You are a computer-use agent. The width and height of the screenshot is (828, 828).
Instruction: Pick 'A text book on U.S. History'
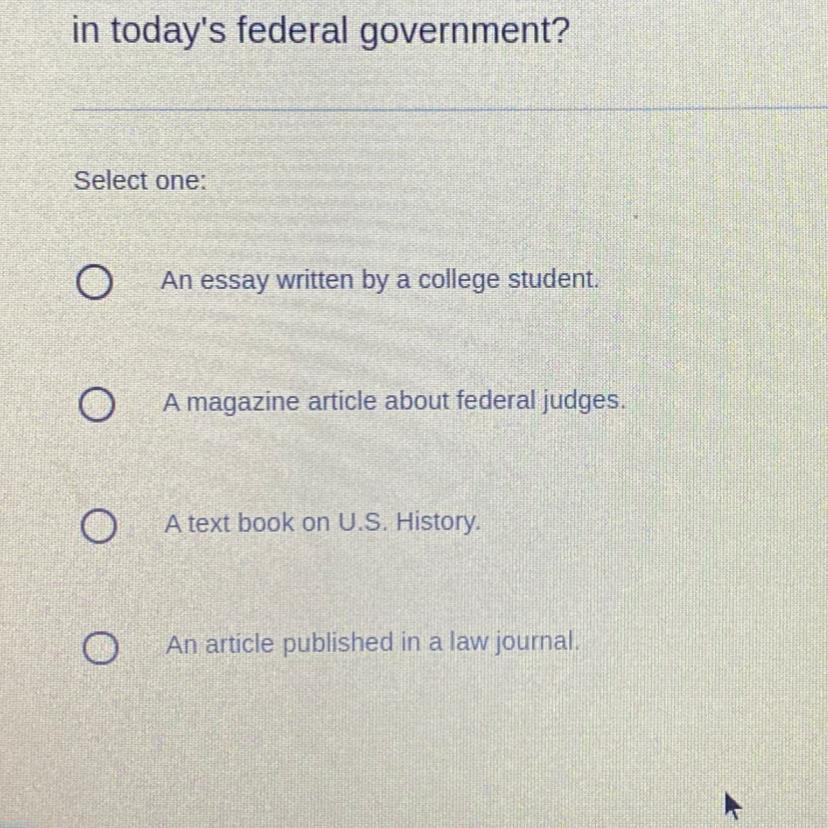pos(95,527)
